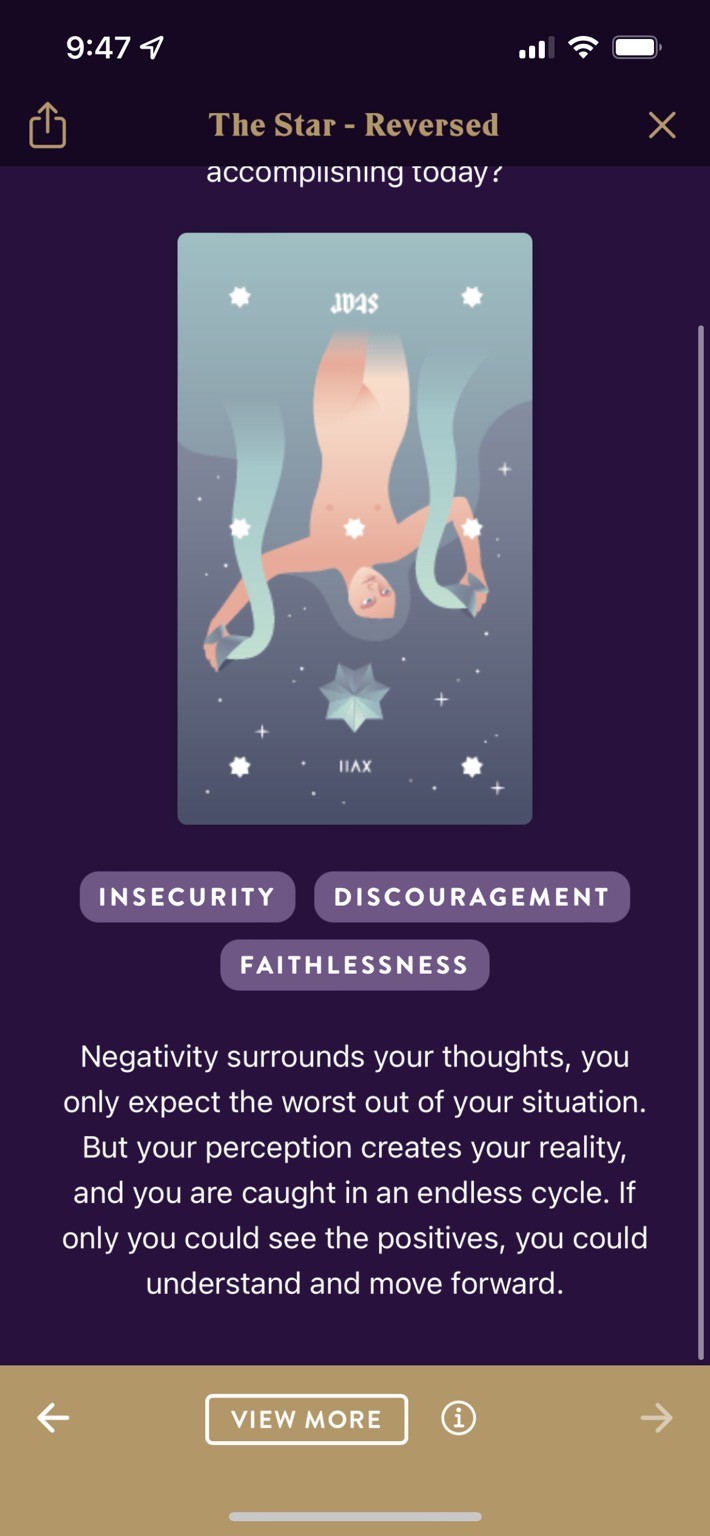The width and height of the screenshot is (710, 1536).
Task: Tap the View More button
Action: point(306,1419)
